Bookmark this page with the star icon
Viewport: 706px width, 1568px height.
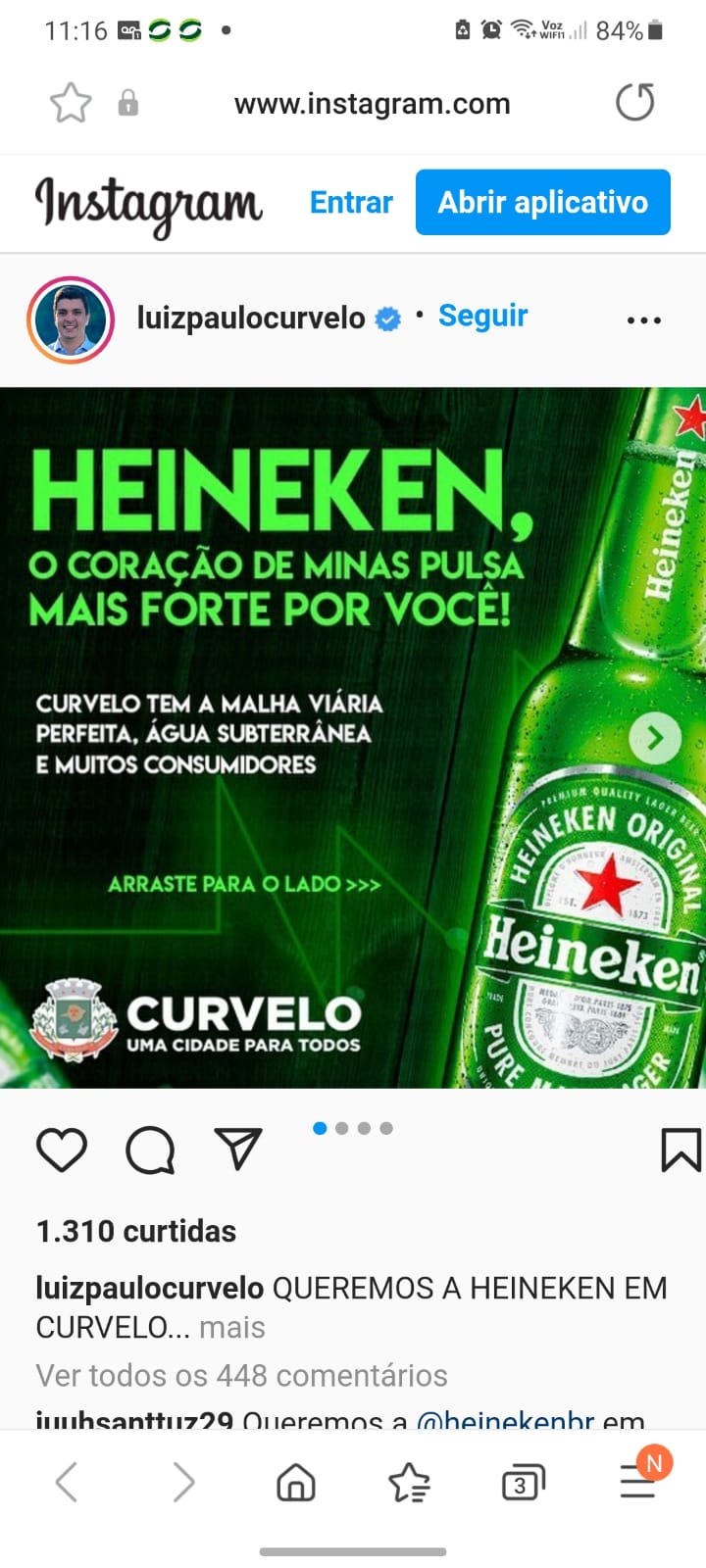point(71,103)
